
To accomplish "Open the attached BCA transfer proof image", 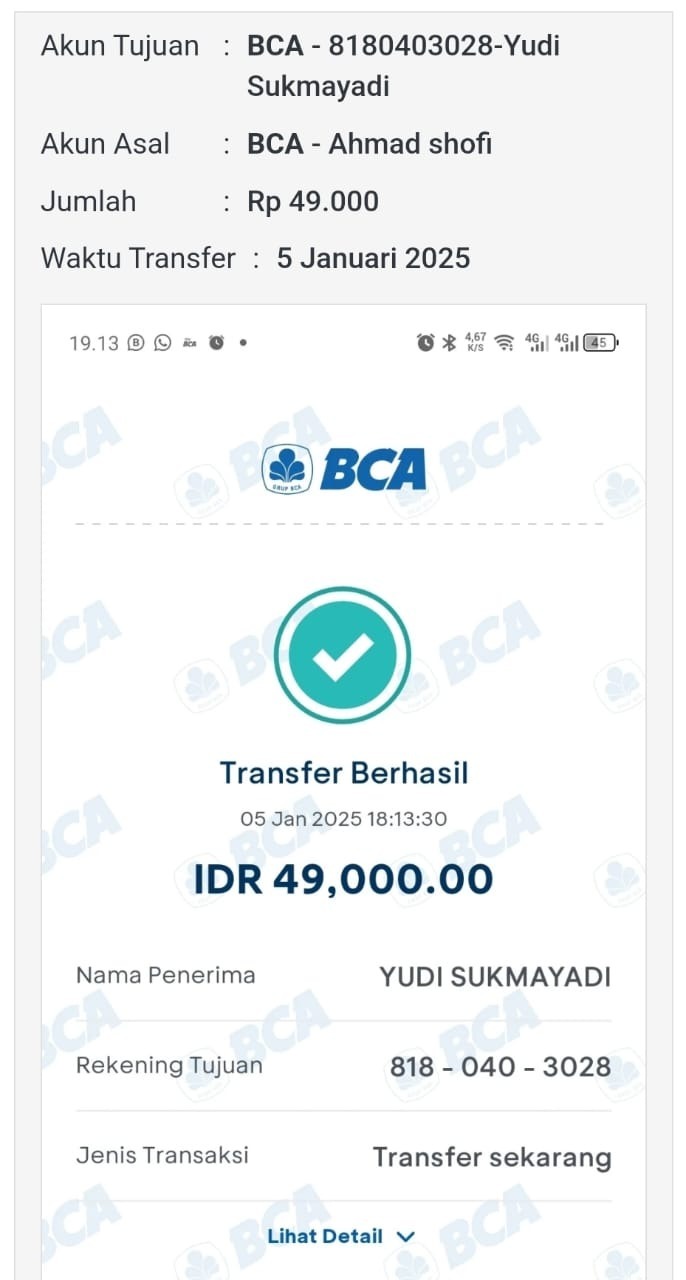I will [343, 790].
